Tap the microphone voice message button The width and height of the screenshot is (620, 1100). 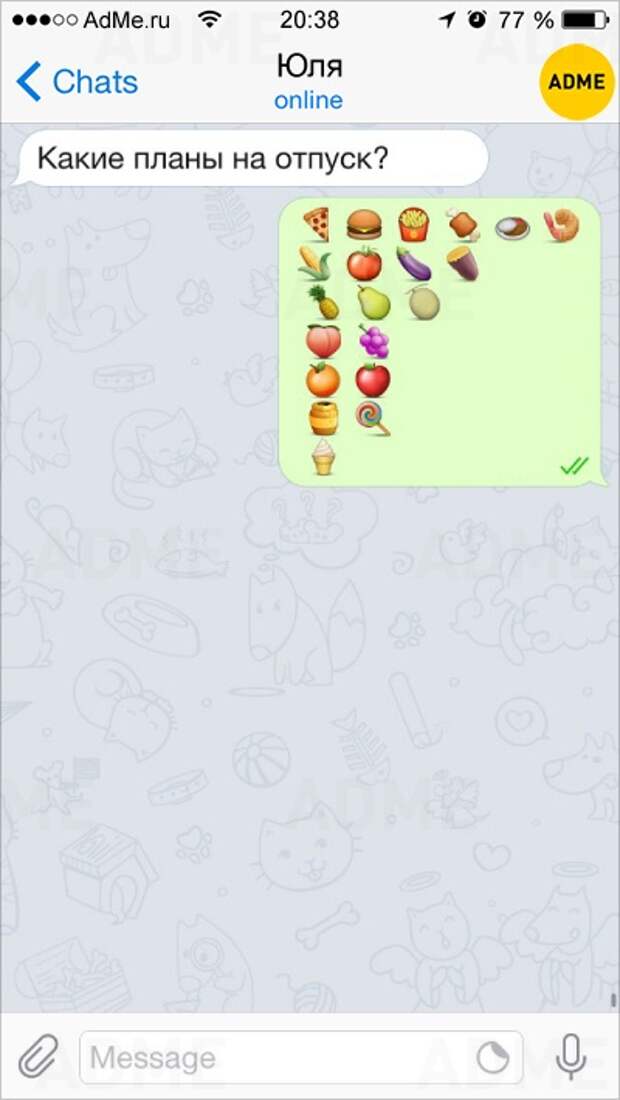(x=571, y=1056)
